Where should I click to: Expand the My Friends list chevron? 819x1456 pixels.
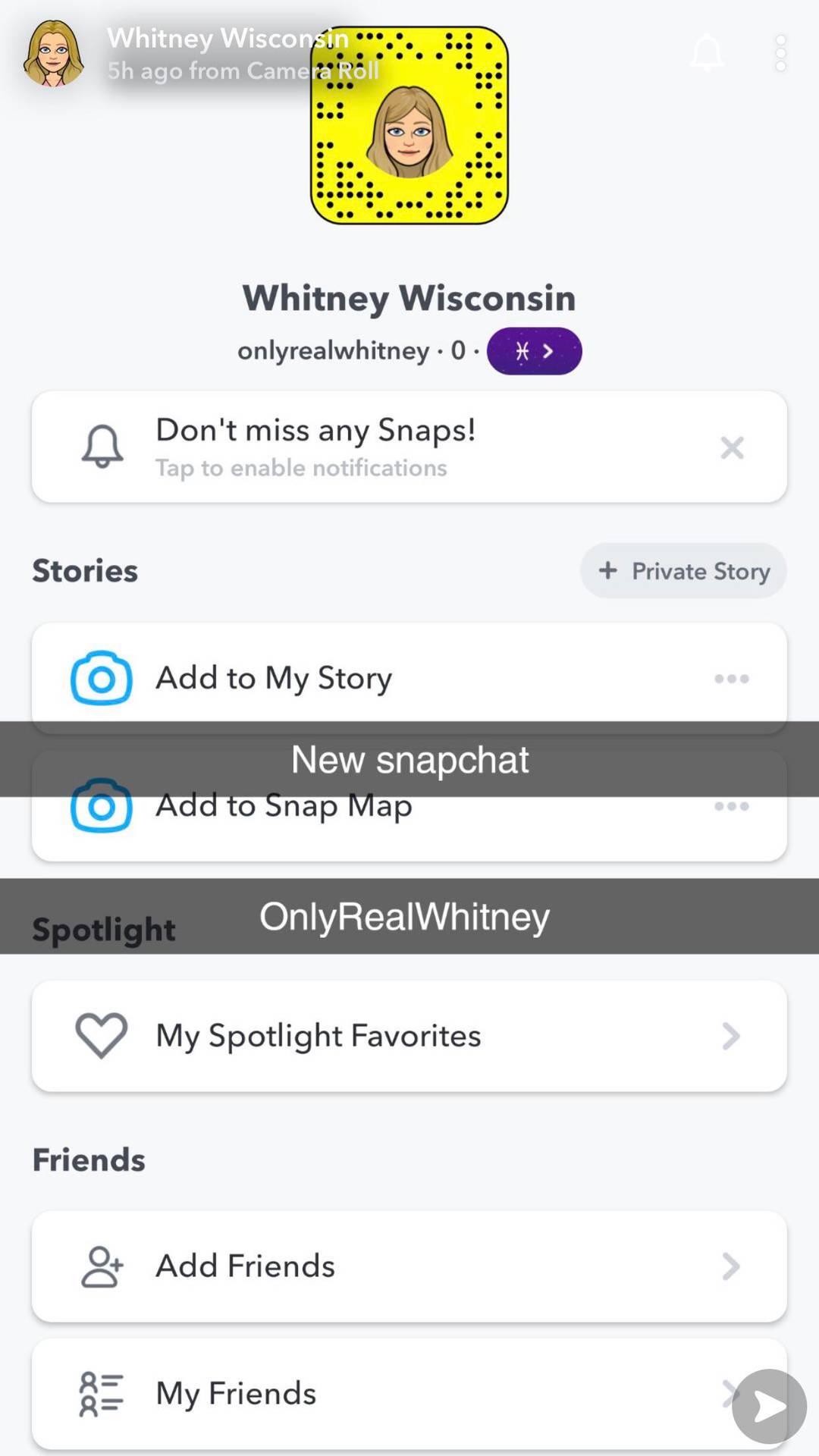(x=729, y=1392)
